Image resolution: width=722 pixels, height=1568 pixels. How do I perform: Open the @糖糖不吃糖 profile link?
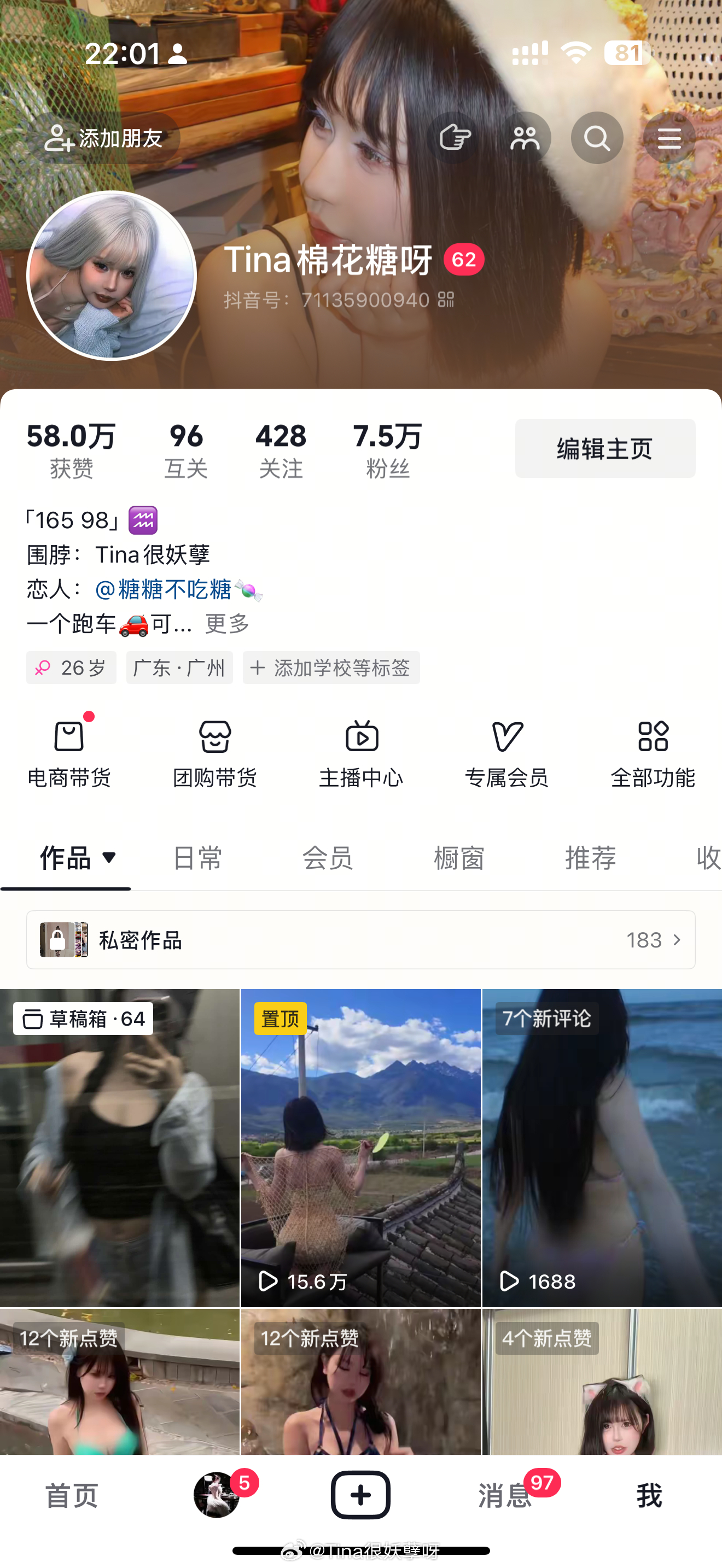tap(163, 589)
